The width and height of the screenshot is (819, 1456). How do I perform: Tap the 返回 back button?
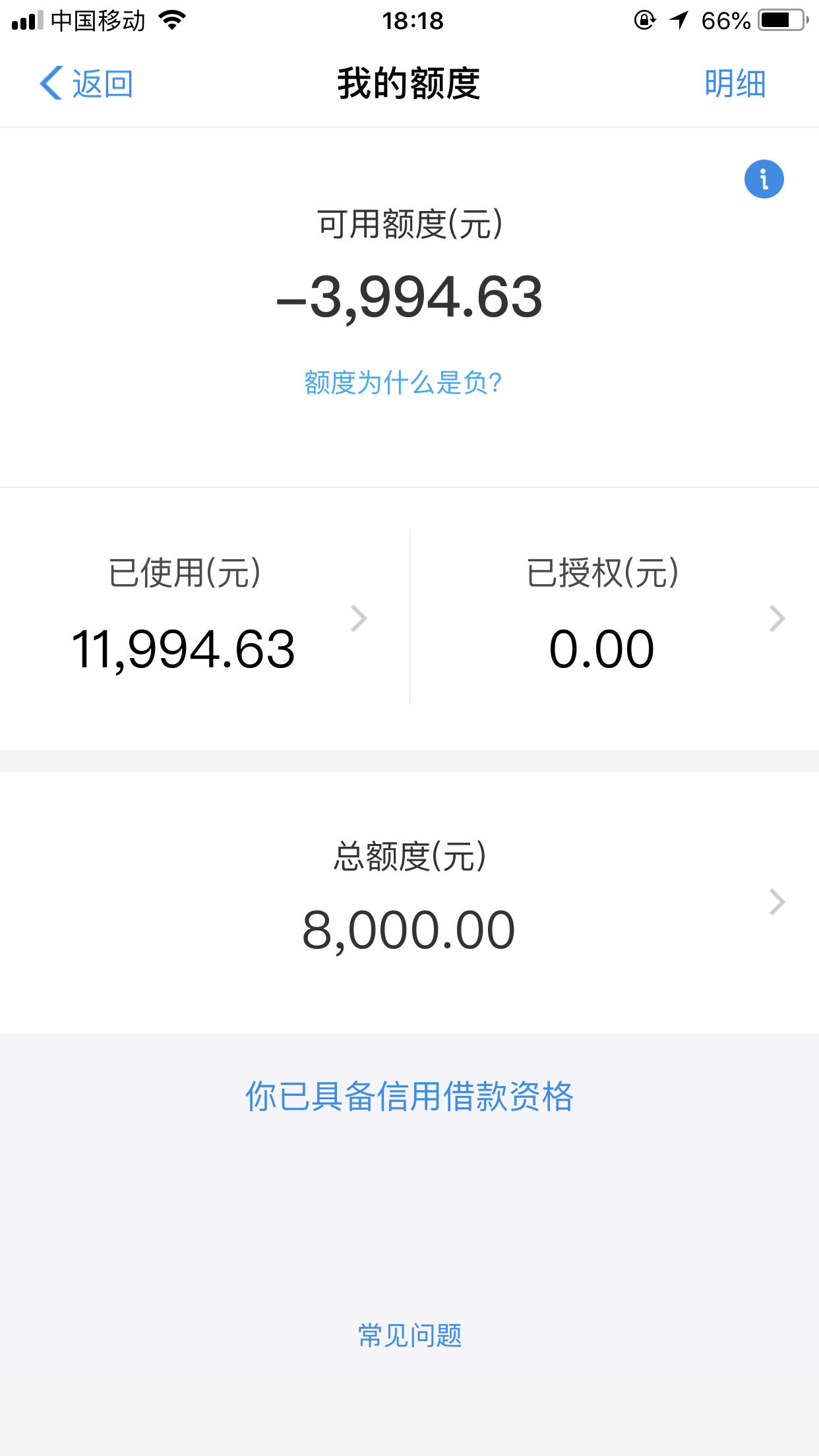[86, 84]
